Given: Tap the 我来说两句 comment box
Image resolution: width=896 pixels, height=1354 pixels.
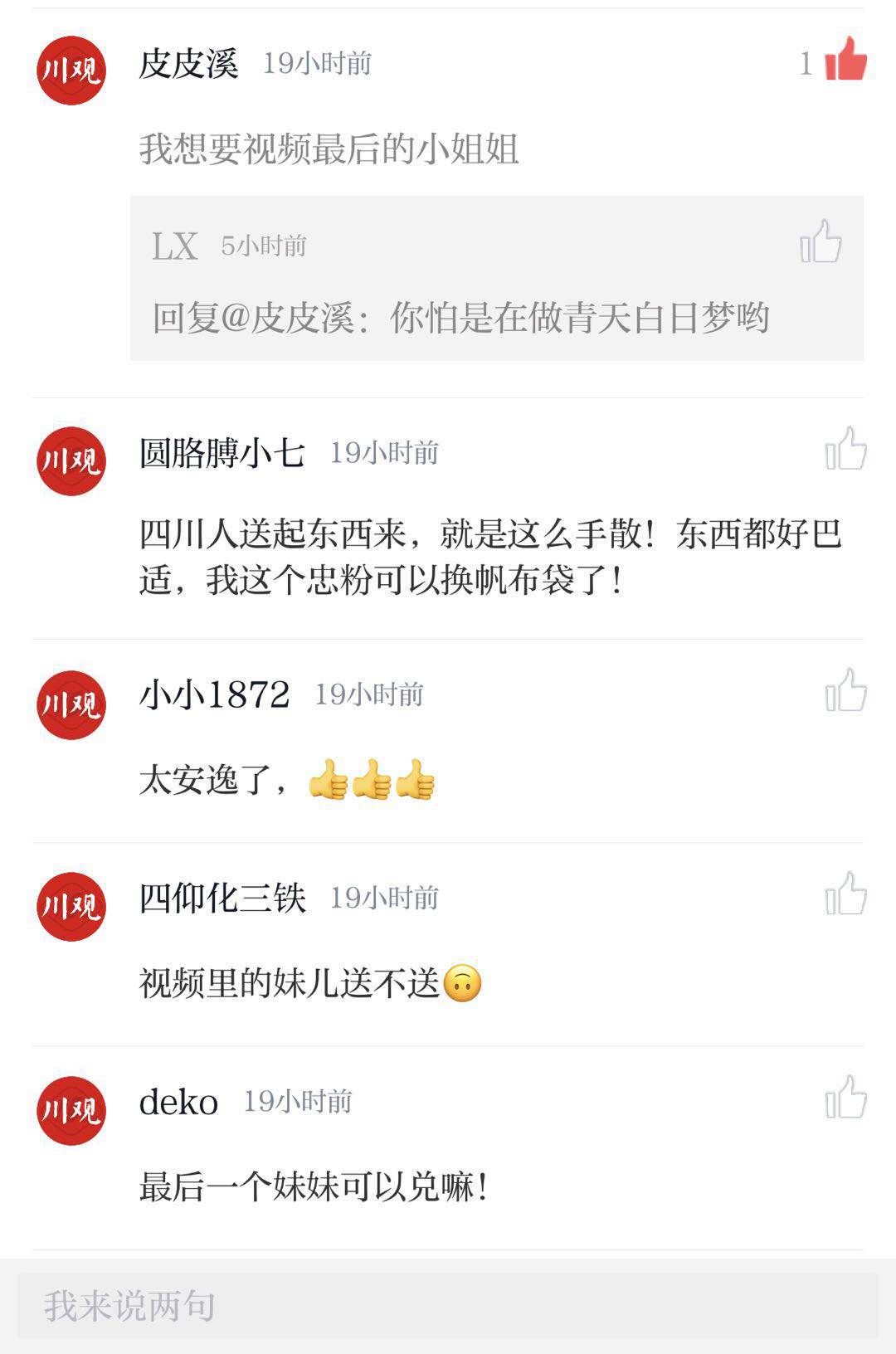Looking at the screenshot, I should tap(448, 1306).
